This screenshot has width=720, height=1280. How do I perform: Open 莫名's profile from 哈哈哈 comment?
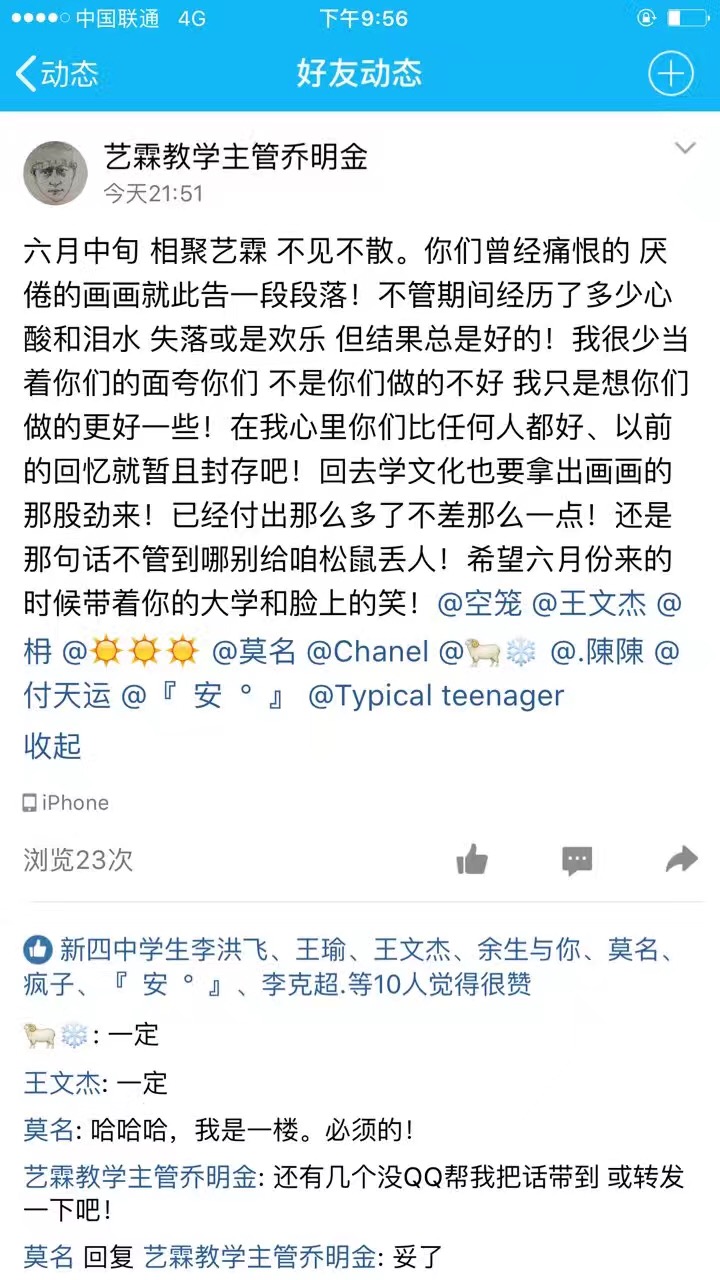[48, 1131]
